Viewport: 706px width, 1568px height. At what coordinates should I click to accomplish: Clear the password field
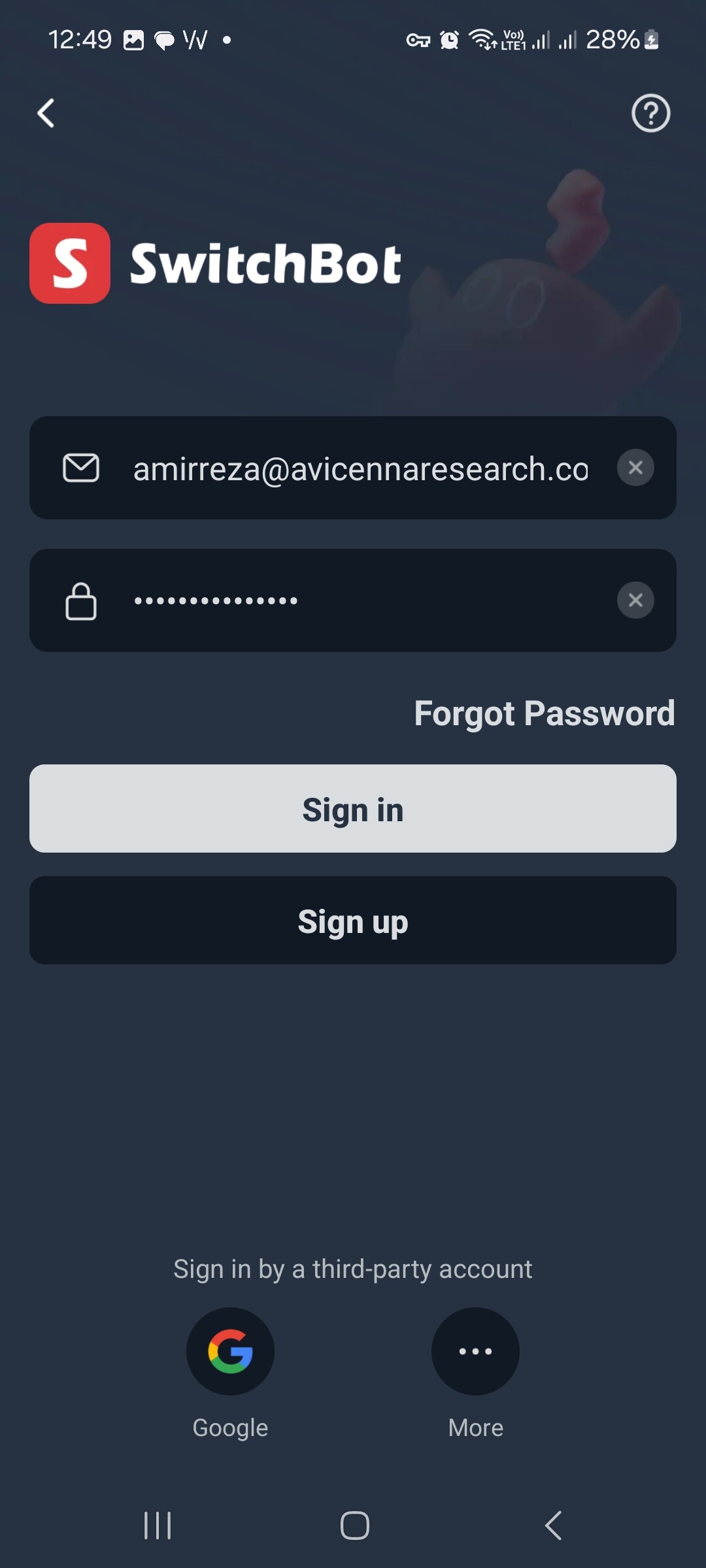[x=635, y=600]
